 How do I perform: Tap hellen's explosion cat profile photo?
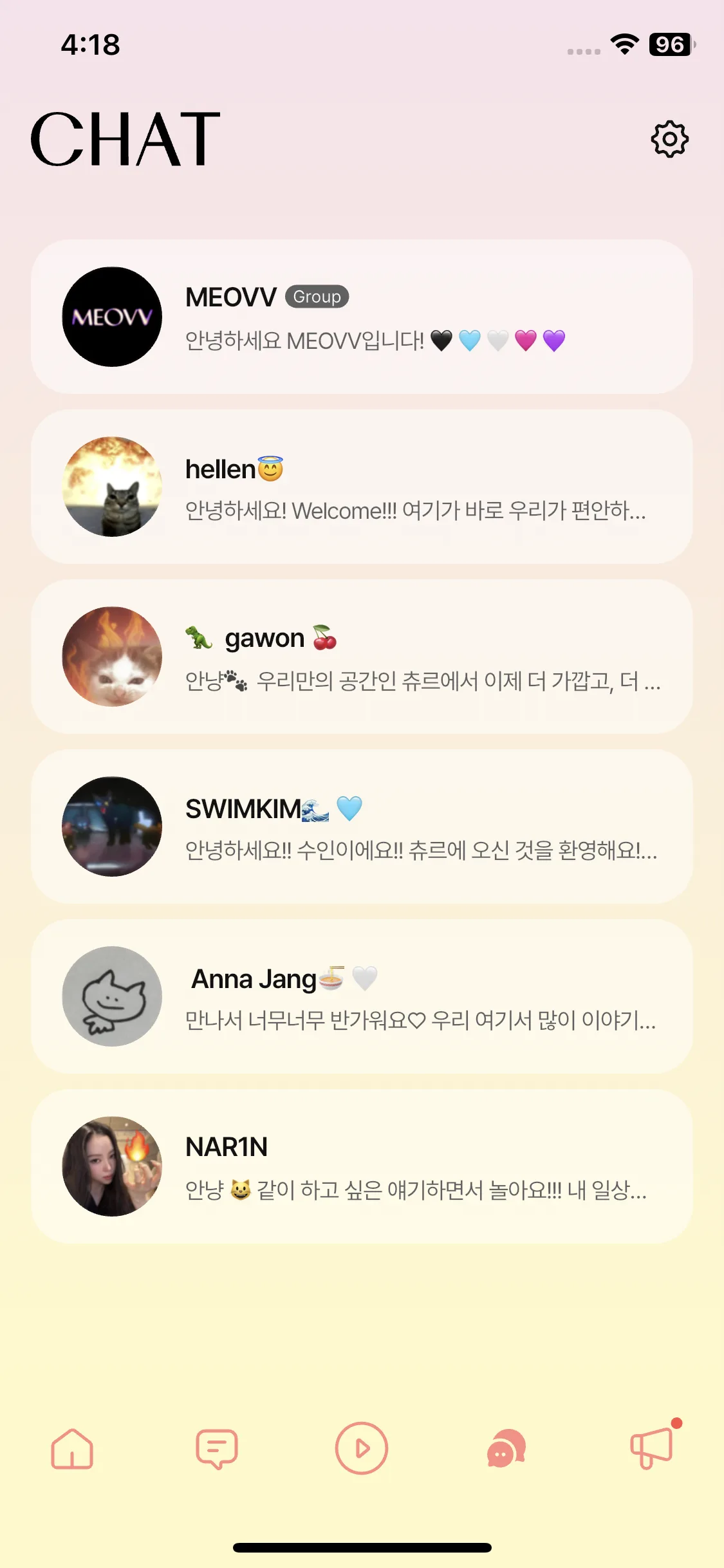point(111,487)
